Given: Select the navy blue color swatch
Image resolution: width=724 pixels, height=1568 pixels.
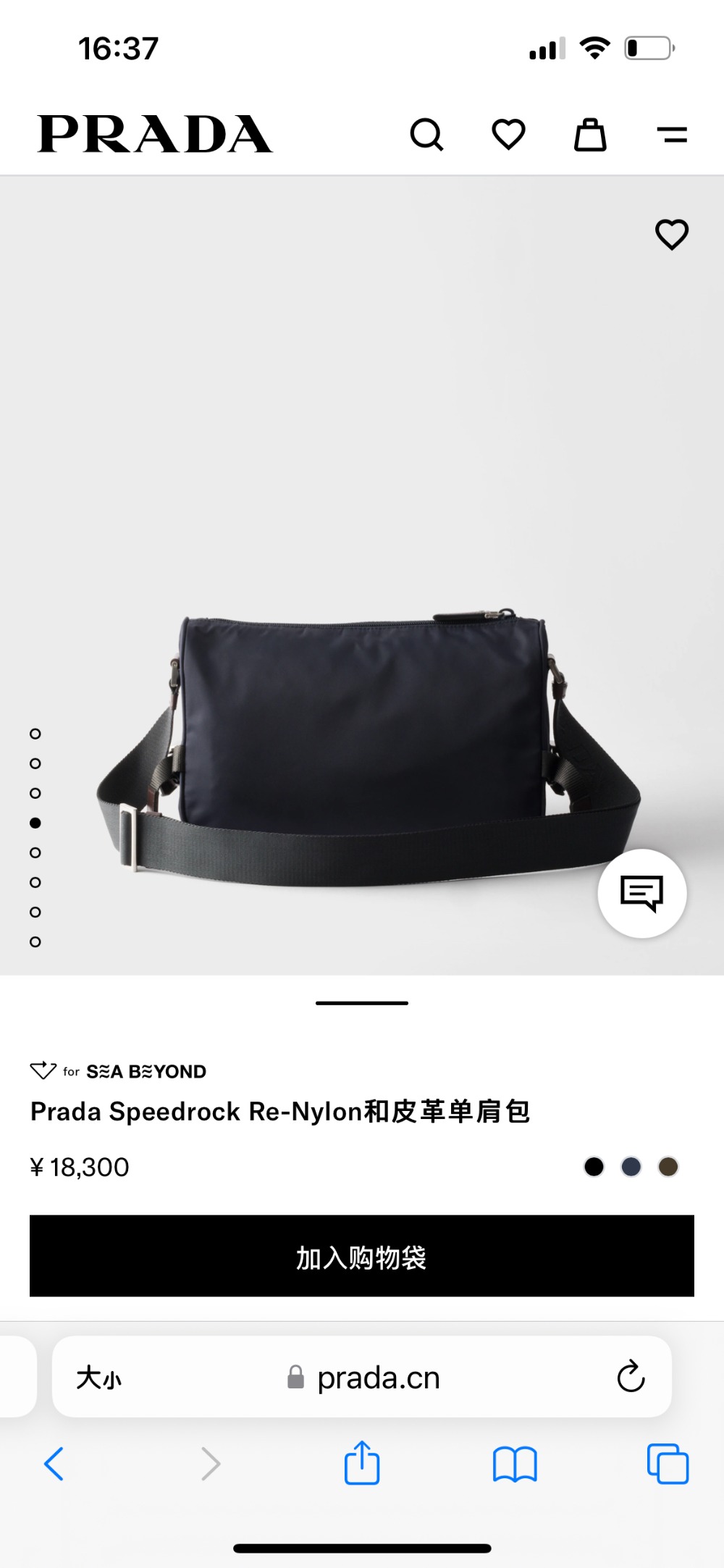Looking at the screenshot, I should (631, 1167).
